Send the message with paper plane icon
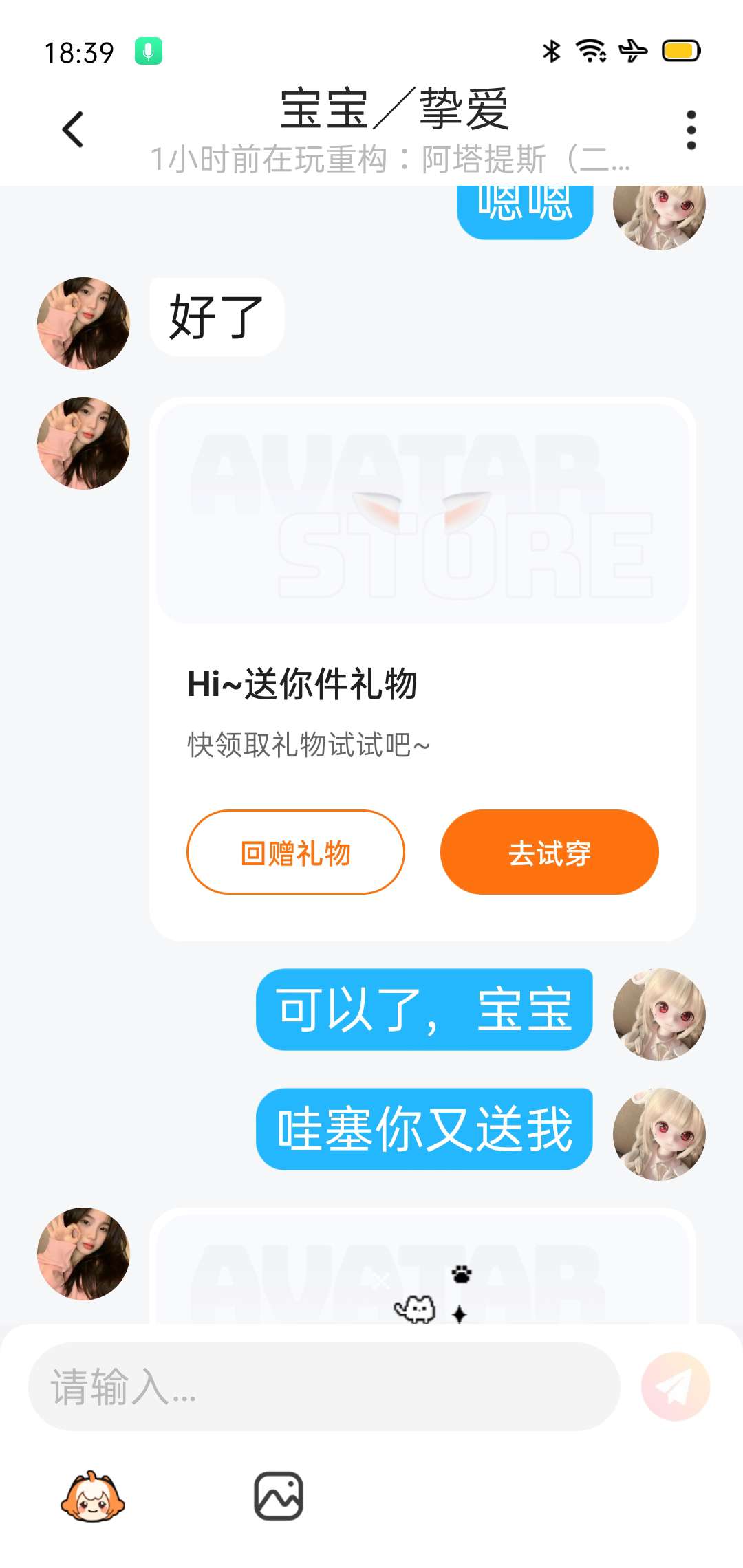 pos(676,1386)
